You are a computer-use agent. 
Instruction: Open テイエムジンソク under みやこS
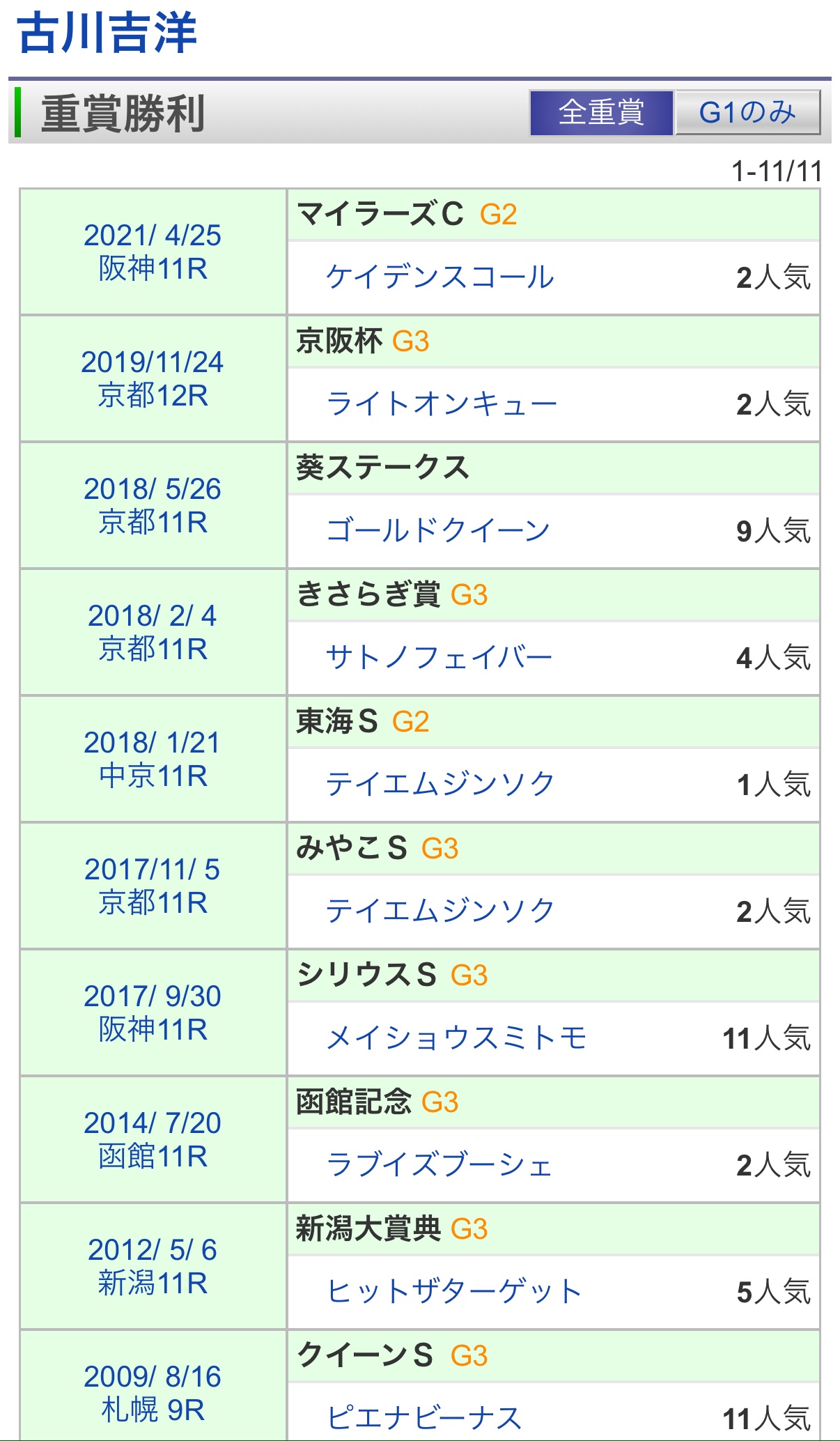point(440,911)
